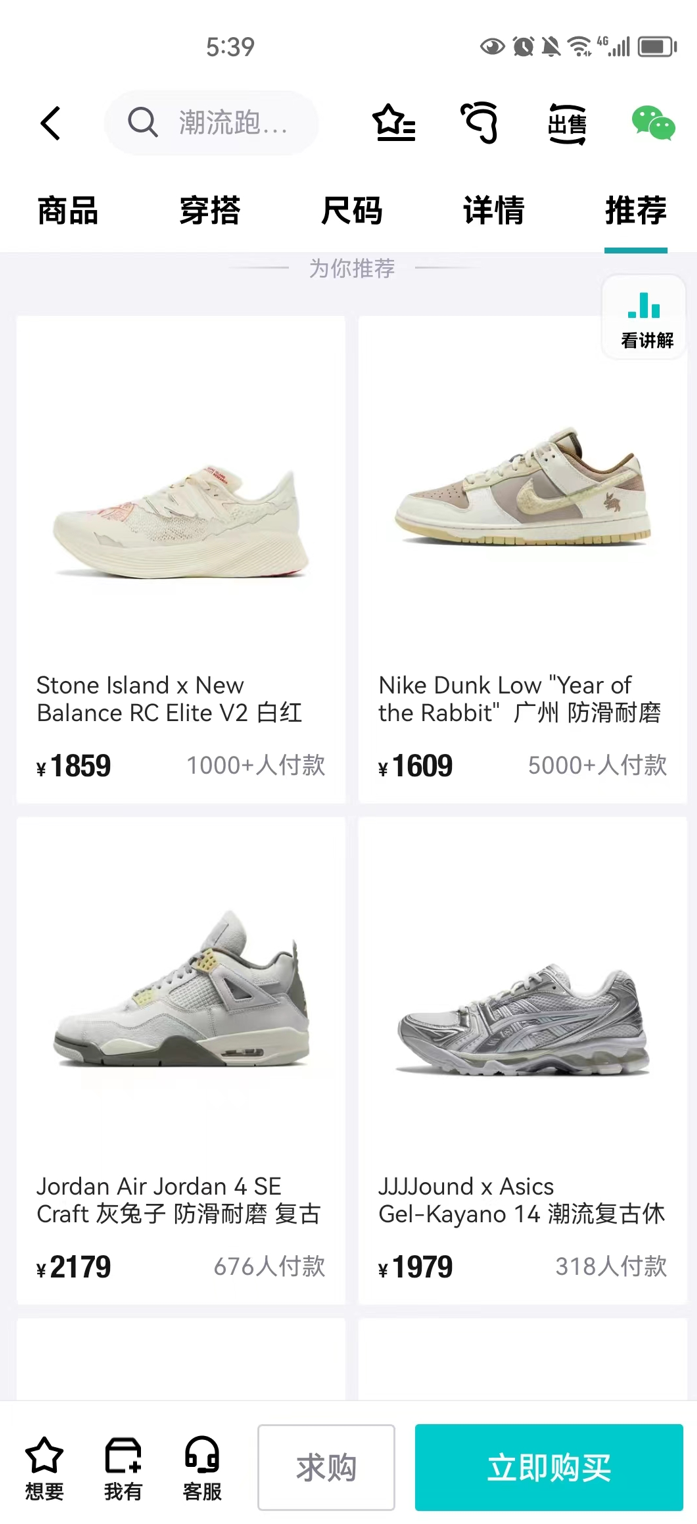
Task: Switch to the 商品 tab
Action: (68, 211)
